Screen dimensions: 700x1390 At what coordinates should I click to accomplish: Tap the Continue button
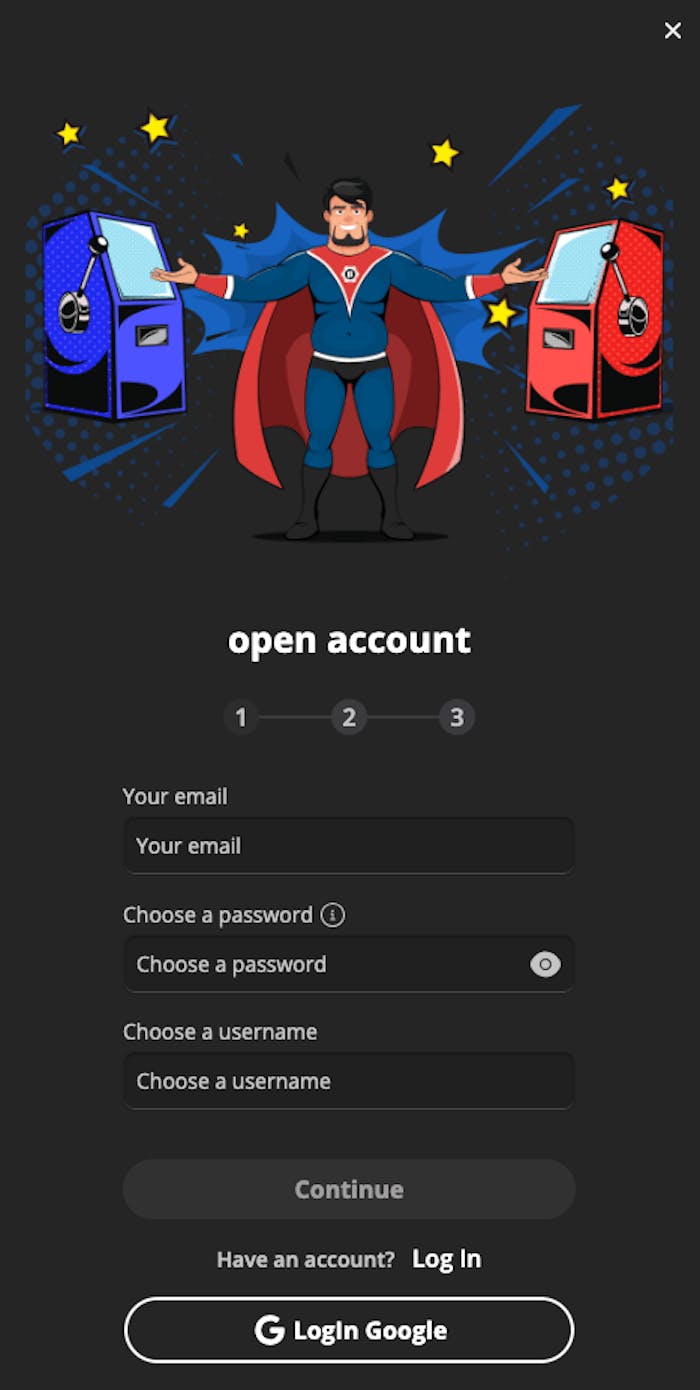348,1189
